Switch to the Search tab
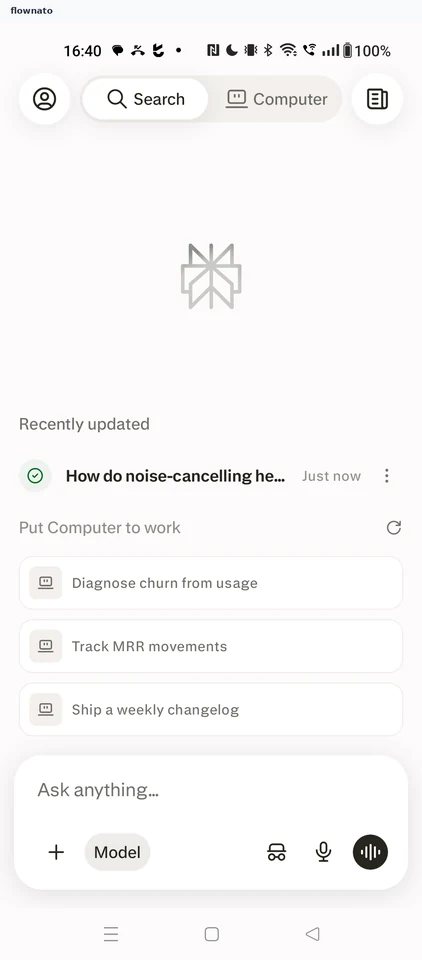This screenshot has height=960, width=422. point(145,99)
